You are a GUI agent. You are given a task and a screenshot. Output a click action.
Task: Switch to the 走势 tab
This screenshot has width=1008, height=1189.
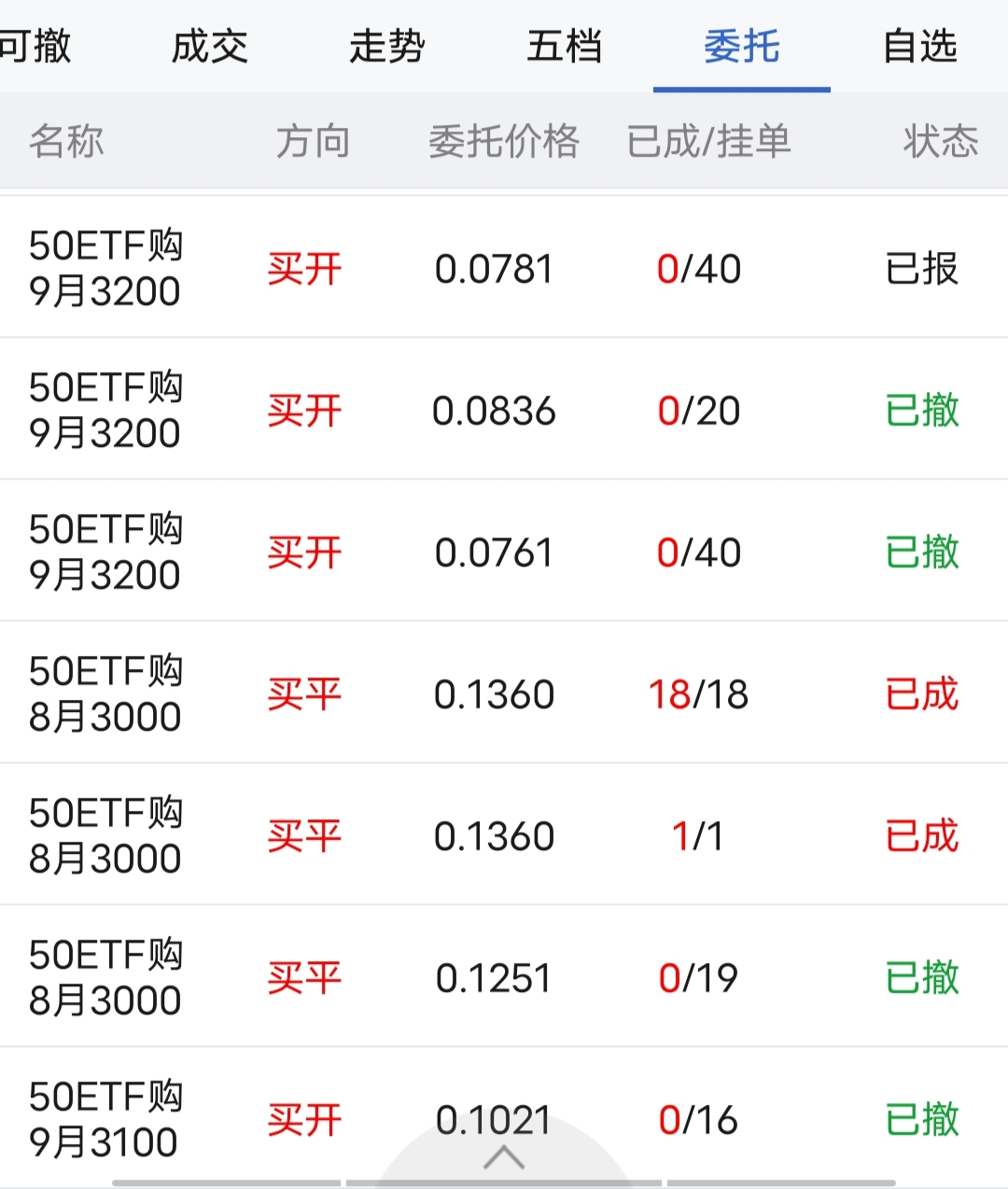(386, 47)
